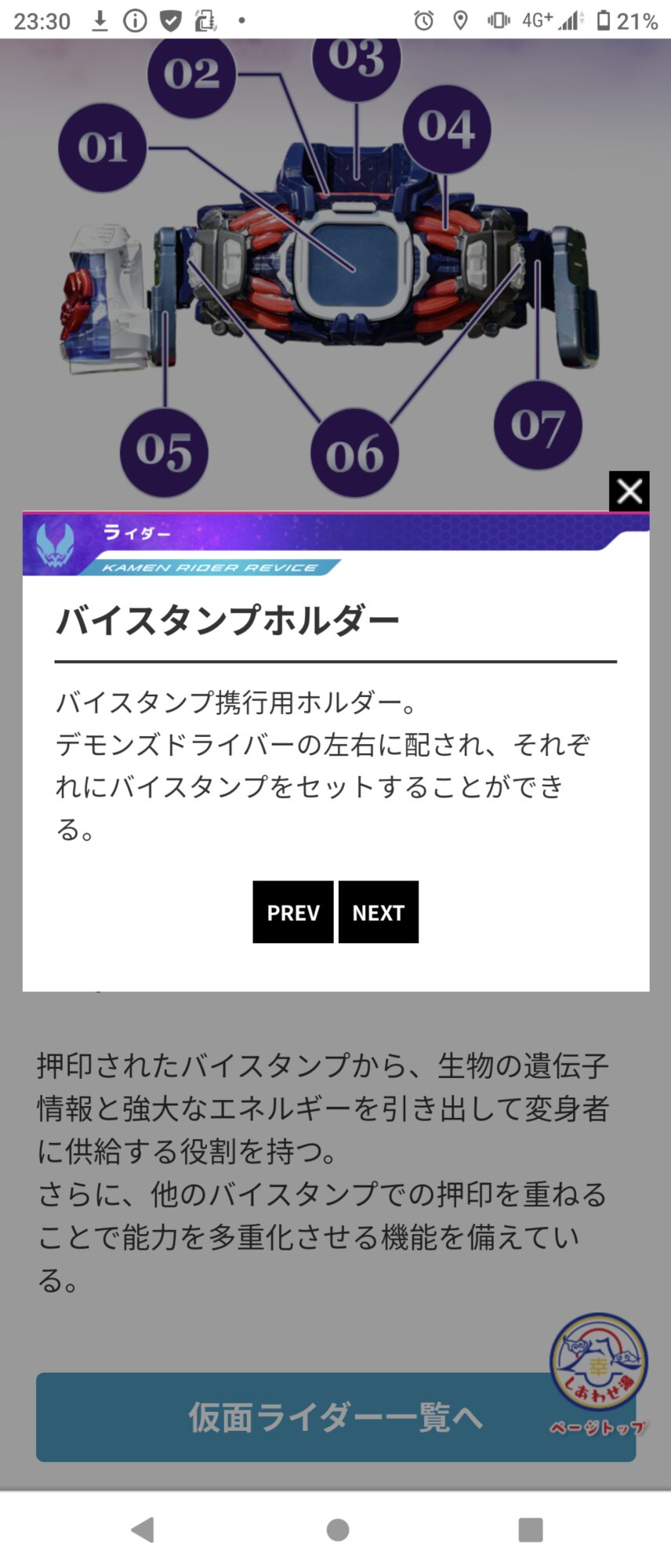The image size is (671, 1568).
Task: Return to the home screen
Action: (337, 1530)
